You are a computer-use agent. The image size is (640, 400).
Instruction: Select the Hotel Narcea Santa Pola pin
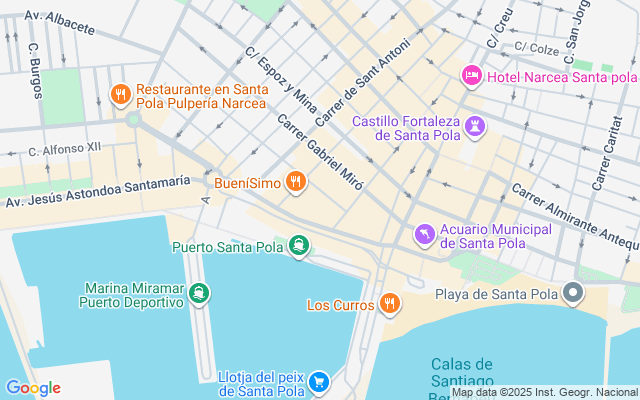471,76
